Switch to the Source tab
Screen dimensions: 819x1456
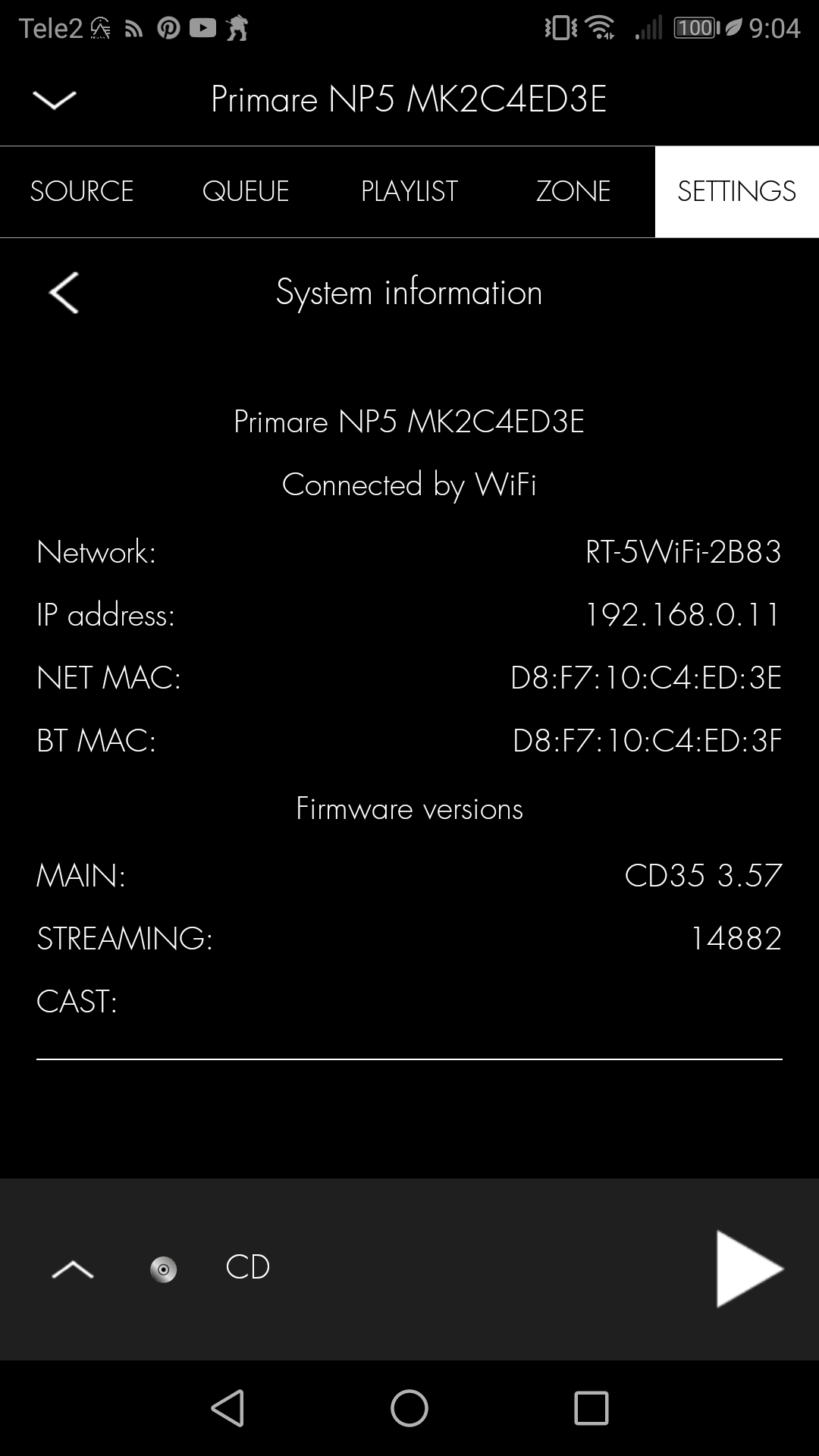pos(82,191)
